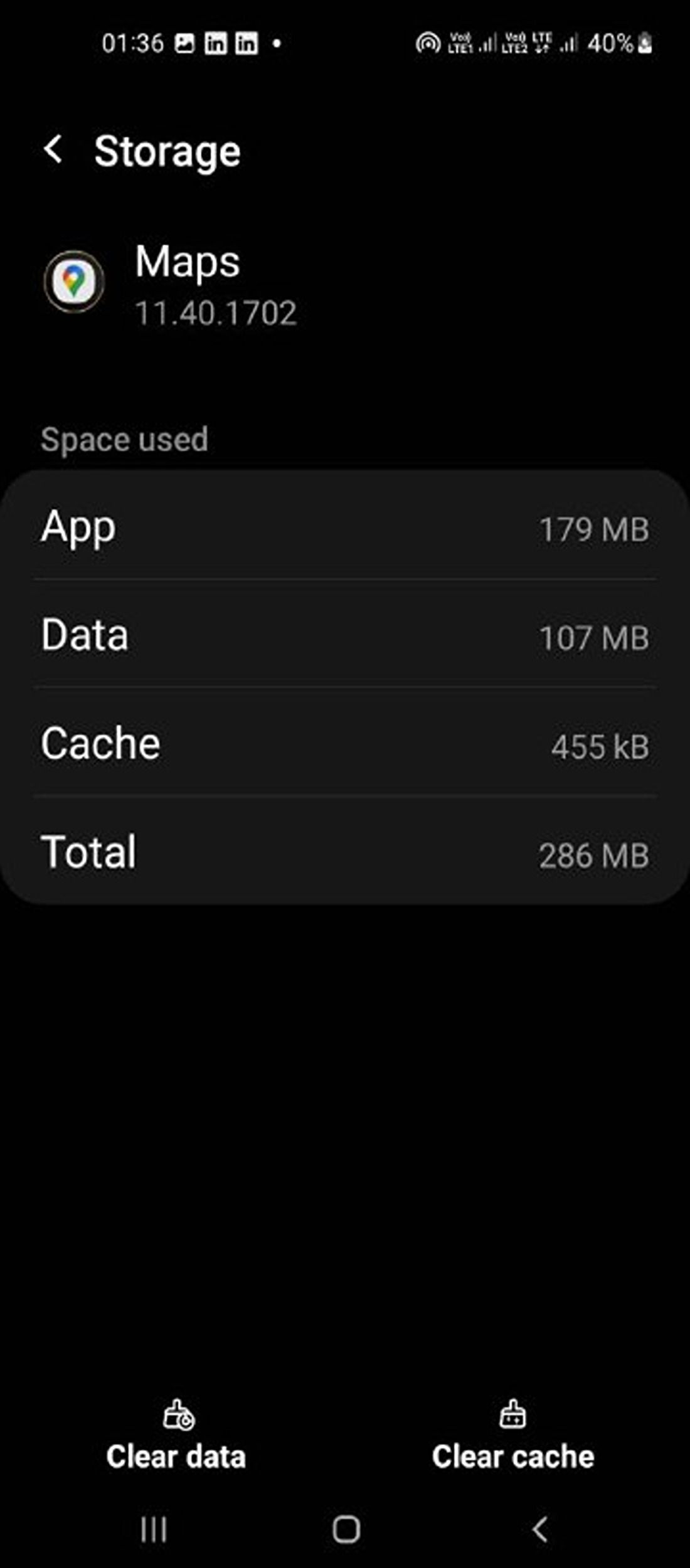Tap the system back button
This screenshot has width=690, height=1568.
[x=539, y=1529]
